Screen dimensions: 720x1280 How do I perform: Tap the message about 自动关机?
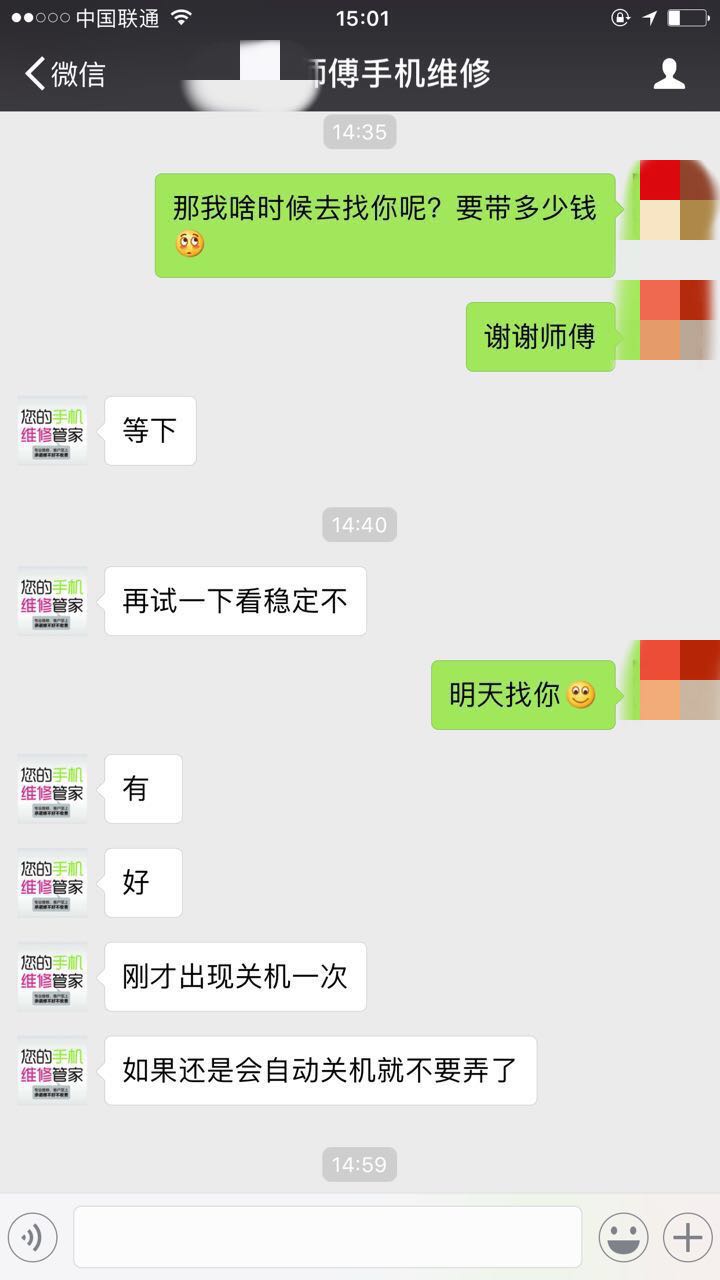(x=318, y=1070)
